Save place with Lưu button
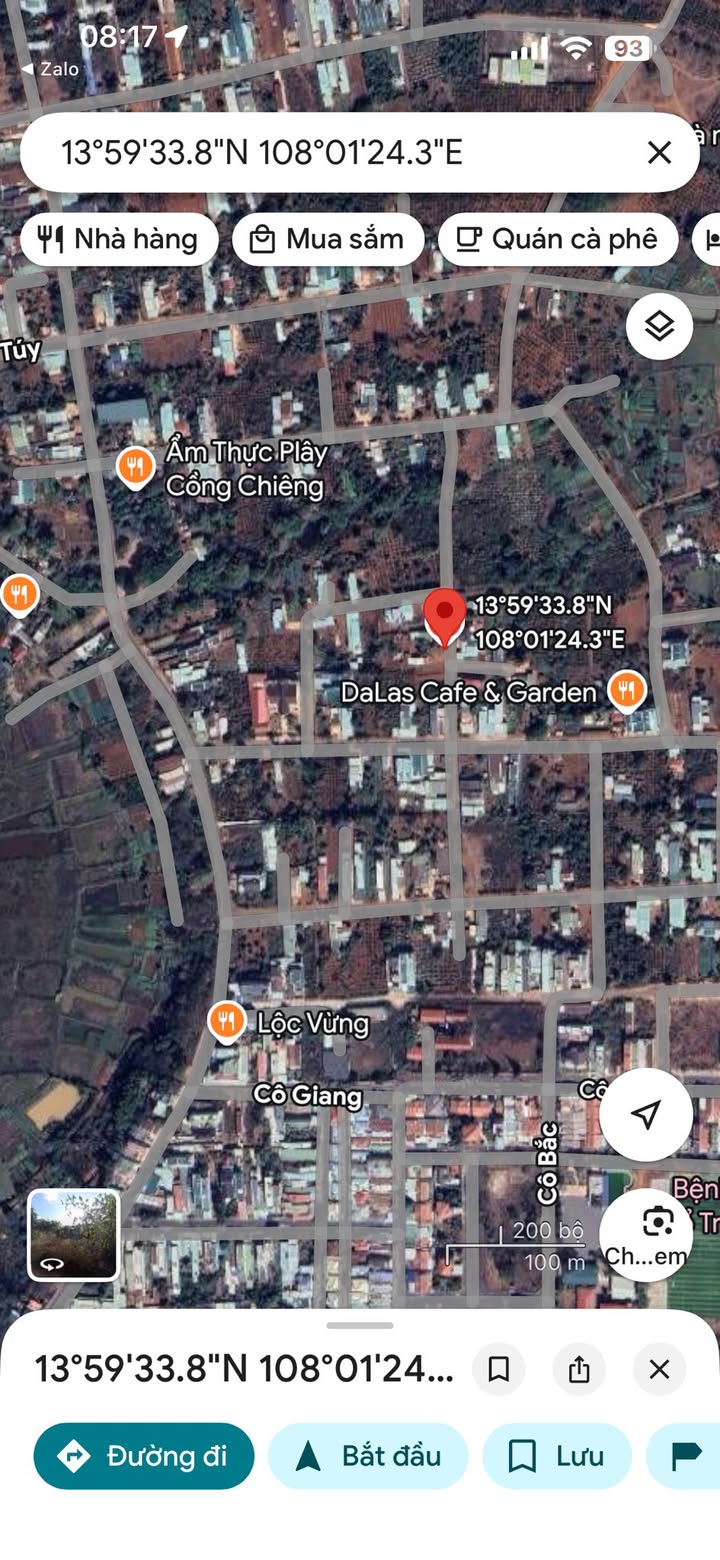This screenshot has width=720, height=1560. (557, 1456)
